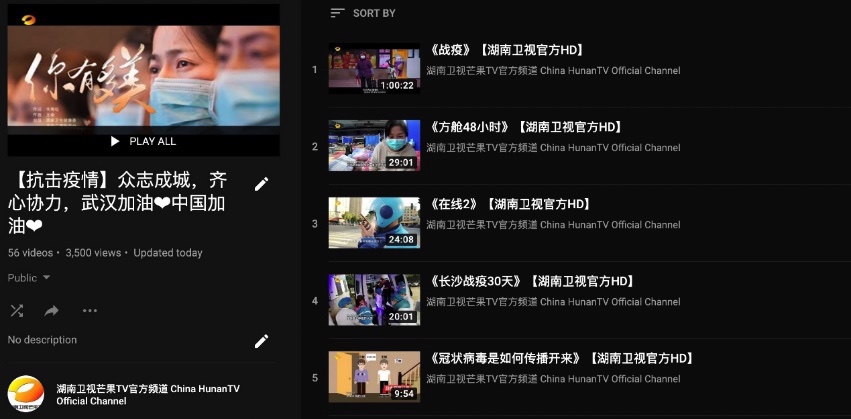Open the three-dot more options menu

coord(90,310)
